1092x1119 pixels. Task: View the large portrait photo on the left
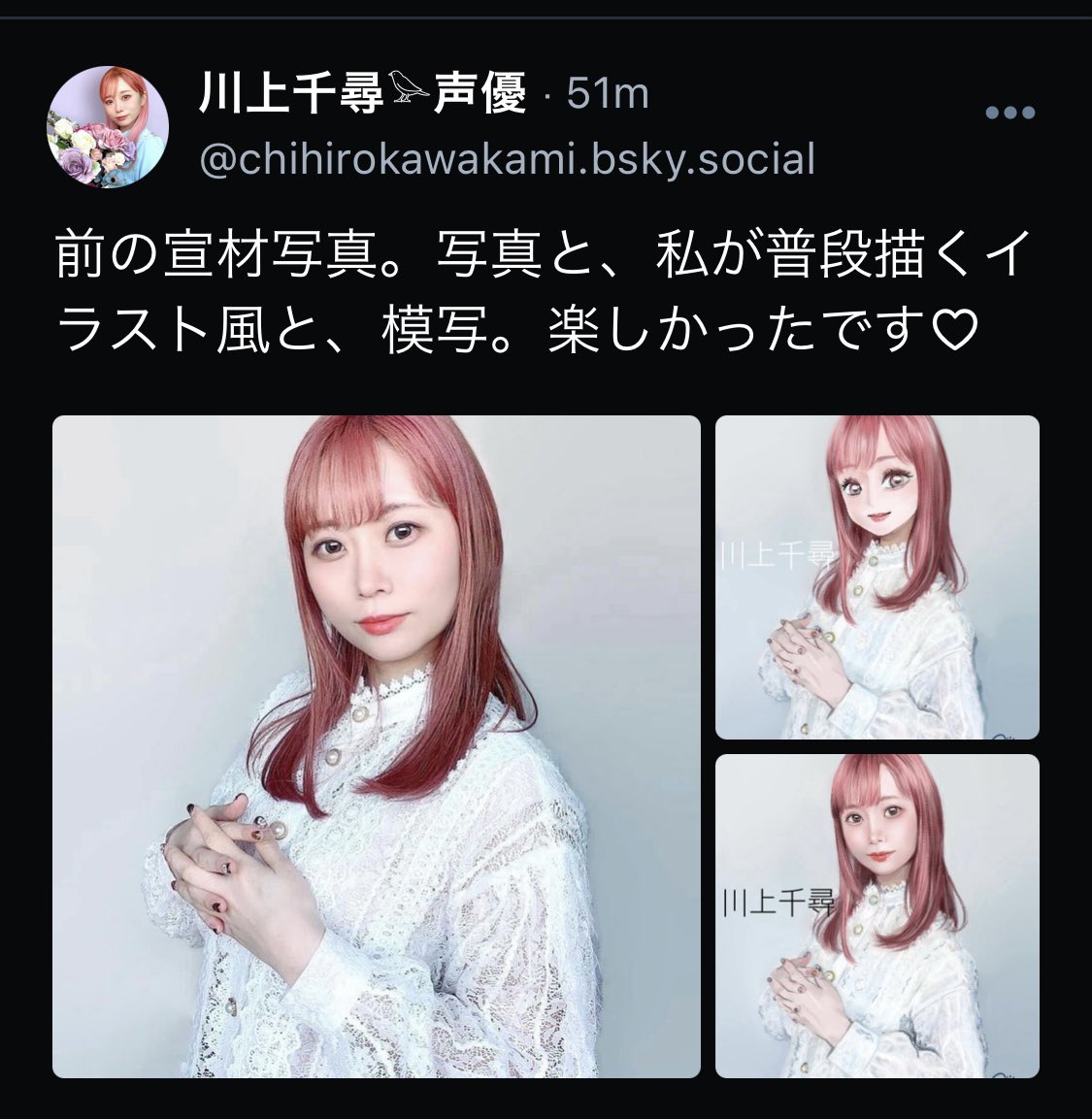point(376,746)
